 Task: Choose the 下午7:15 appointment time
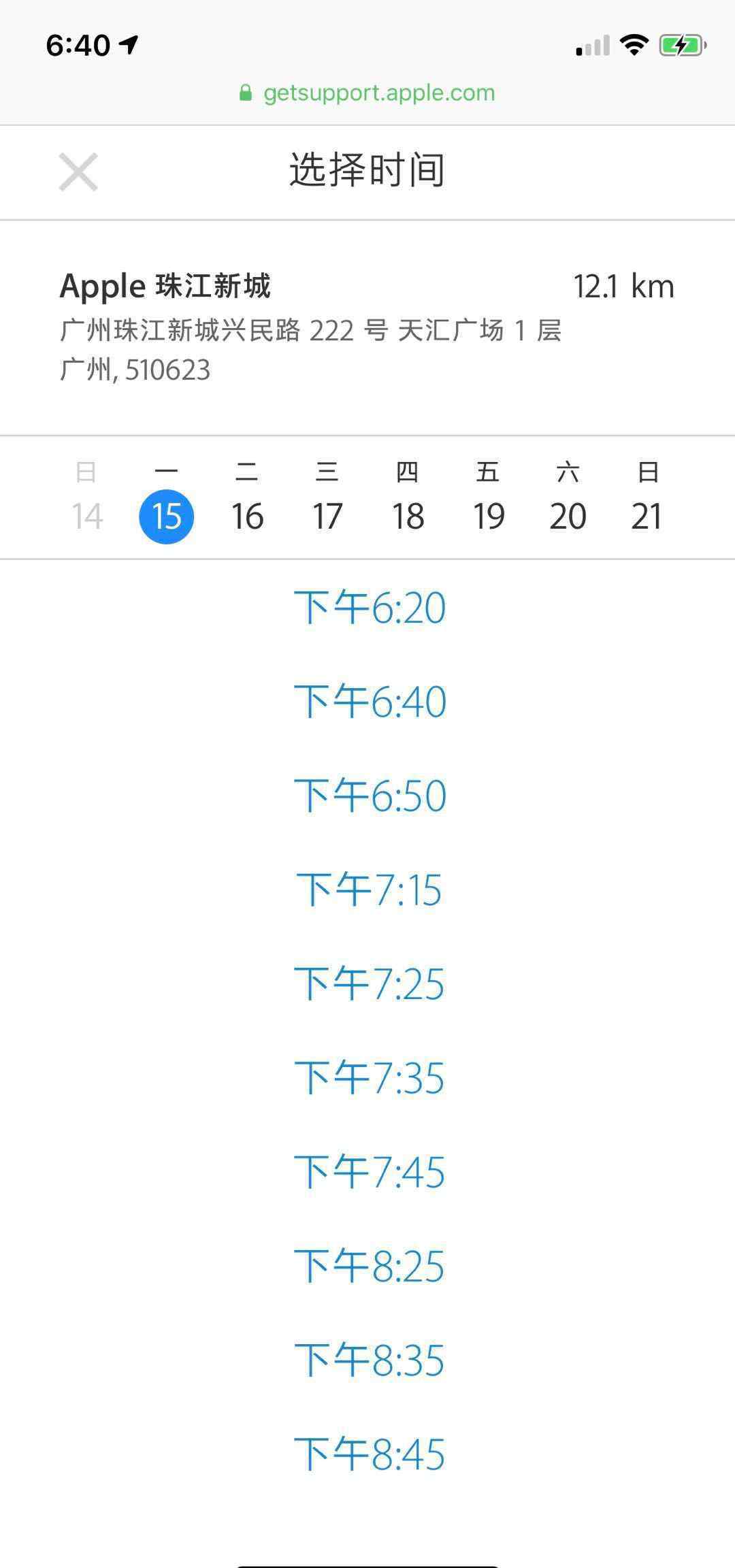click(x=370, y=889)
